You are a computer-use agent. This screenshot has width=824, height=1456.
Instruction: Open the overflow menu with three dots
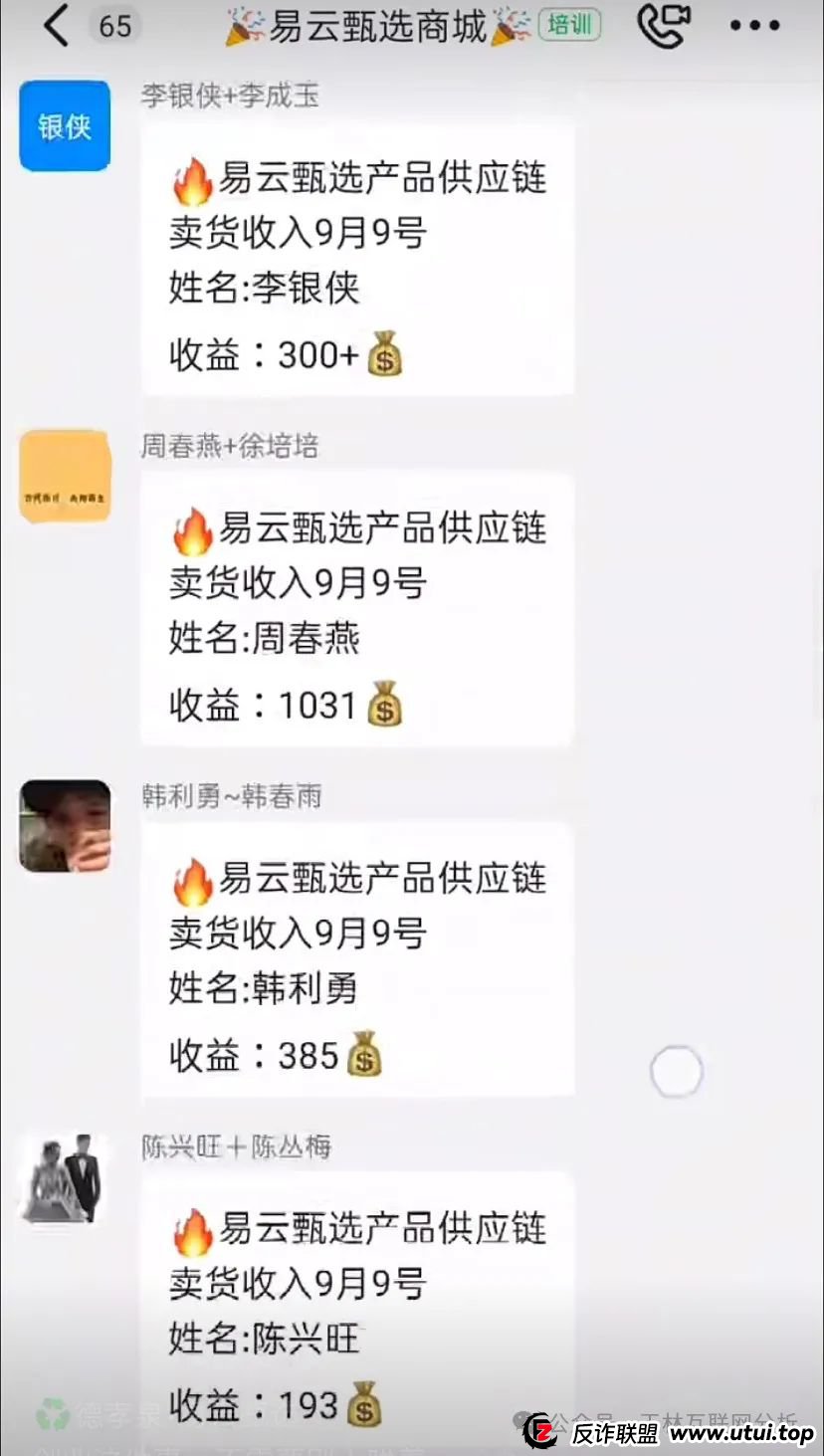tap(754, 27)
